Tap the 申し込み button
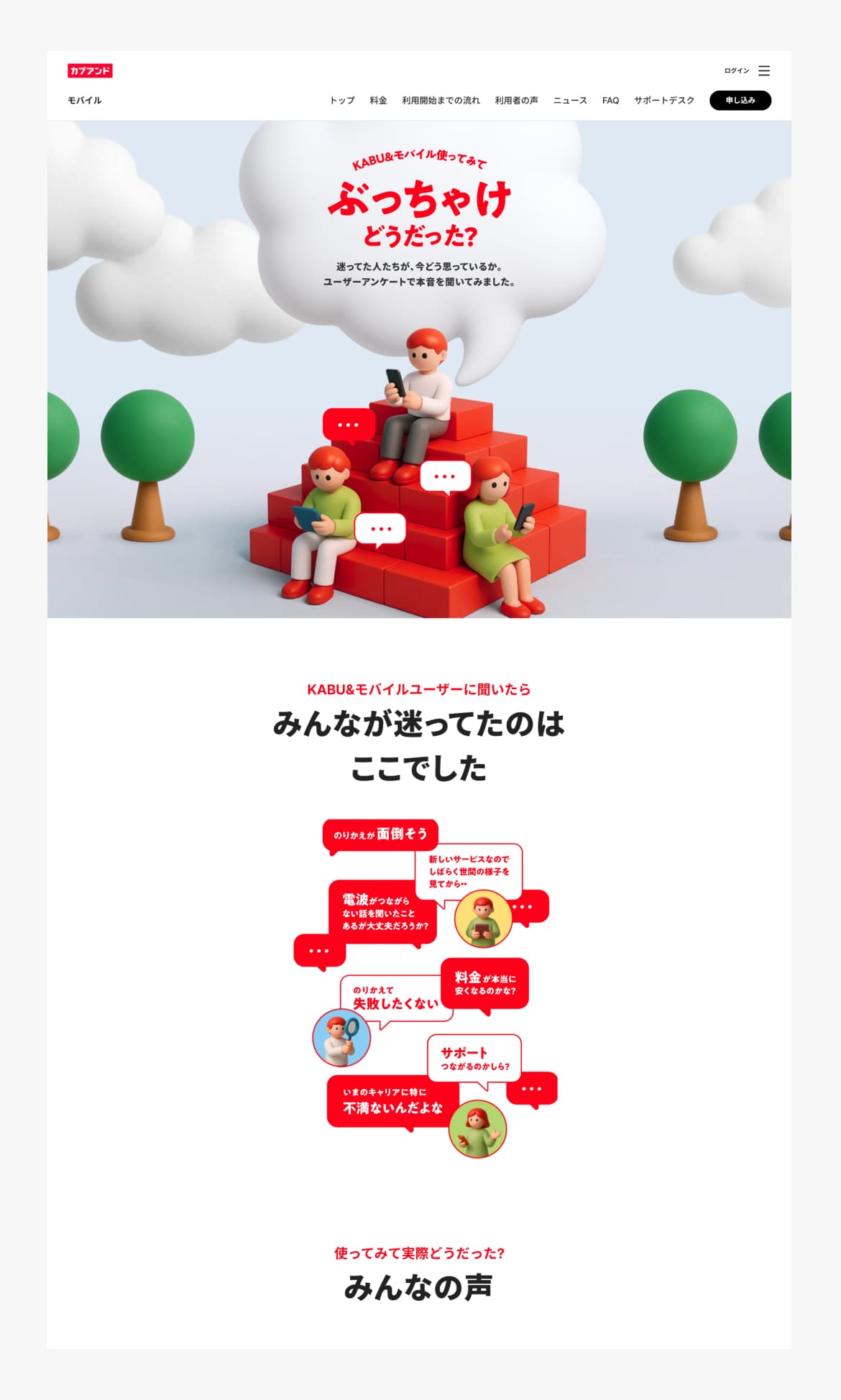841x1400 pixels. [740, 101]
